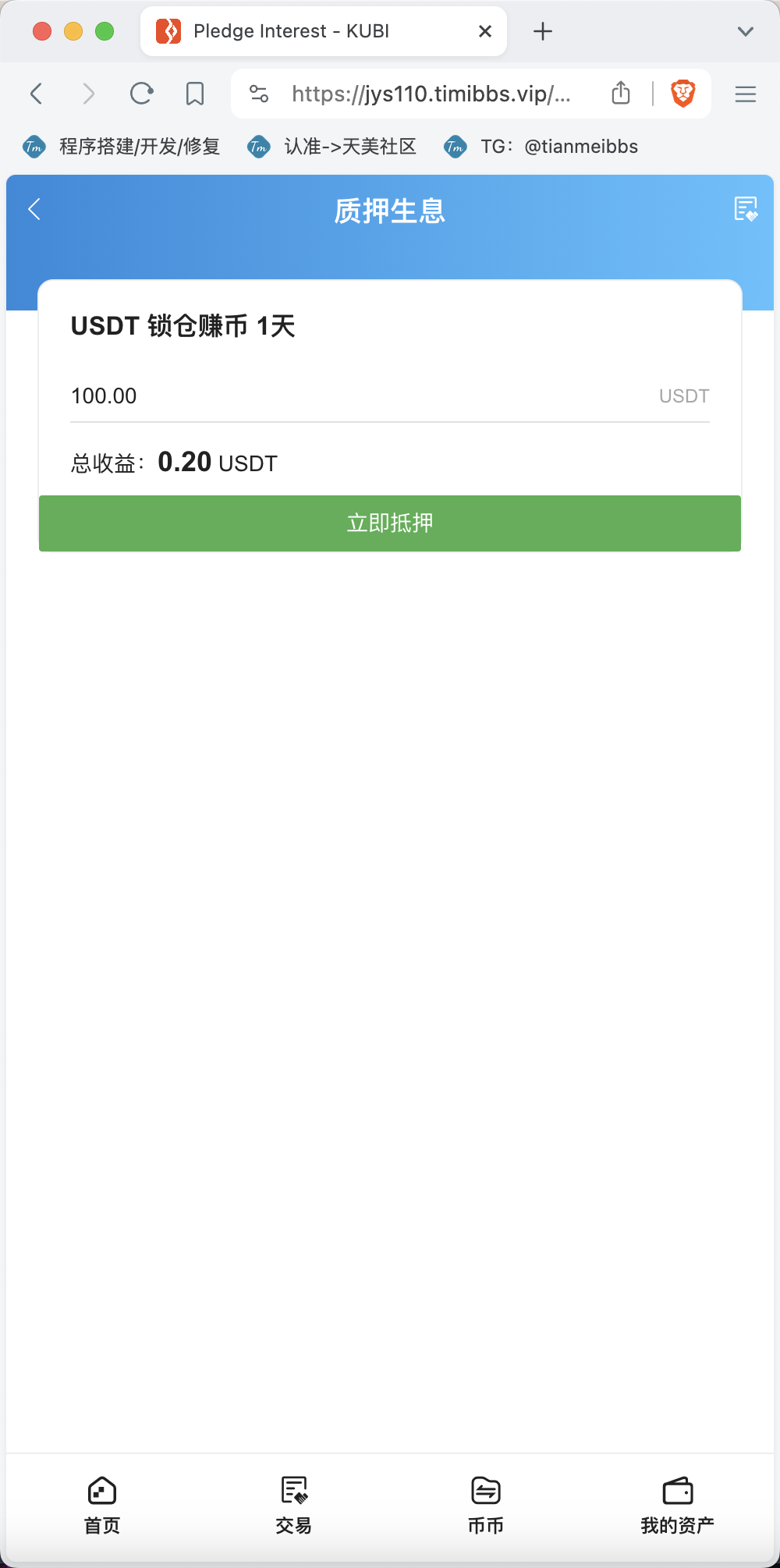Reload the page in the browser
This screenshot has width=780, height=1568.
[x=141, y=94]
